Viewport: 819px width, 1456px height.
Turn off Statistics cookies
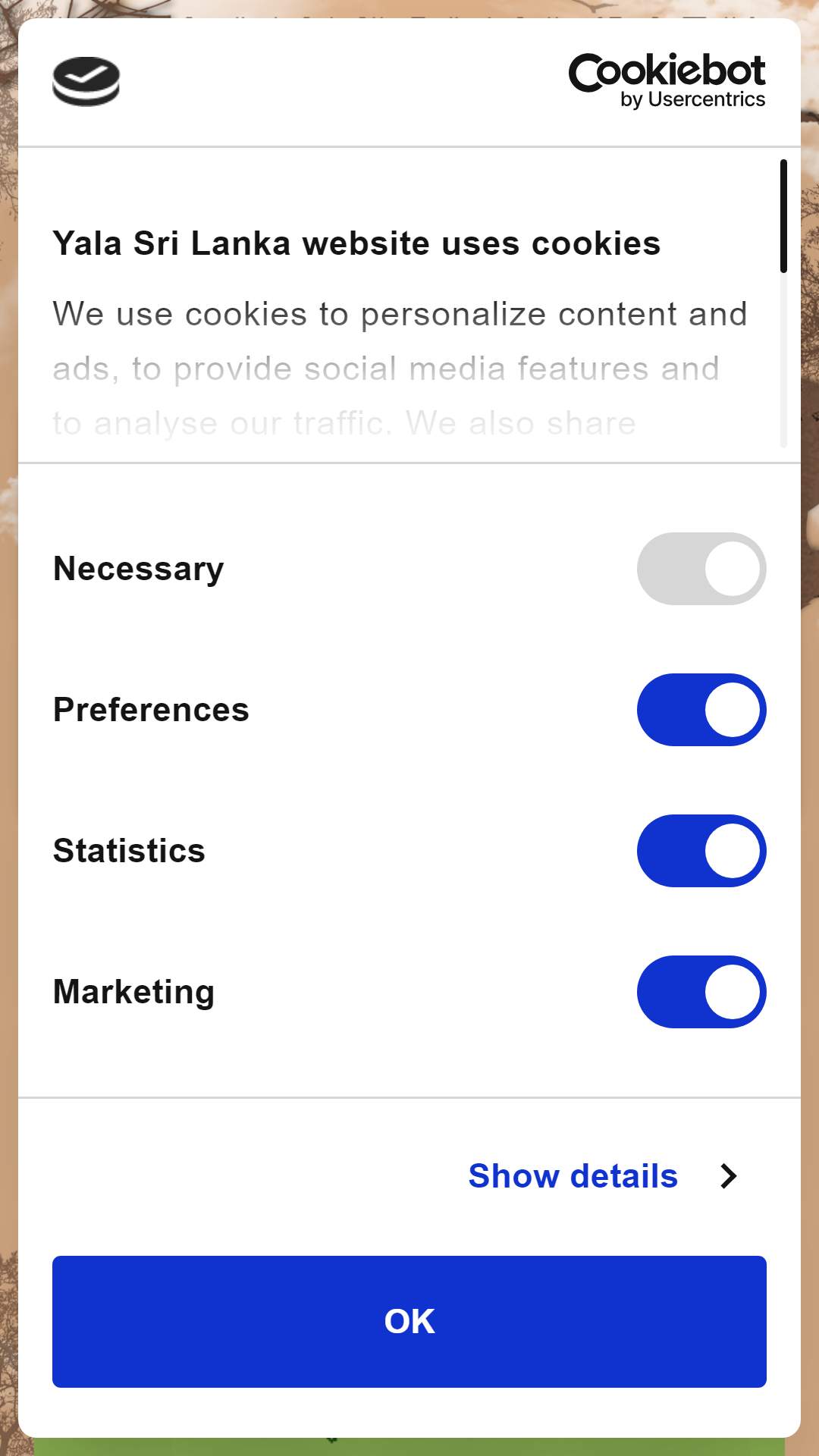pyautogui.click(x=701, y=851)
